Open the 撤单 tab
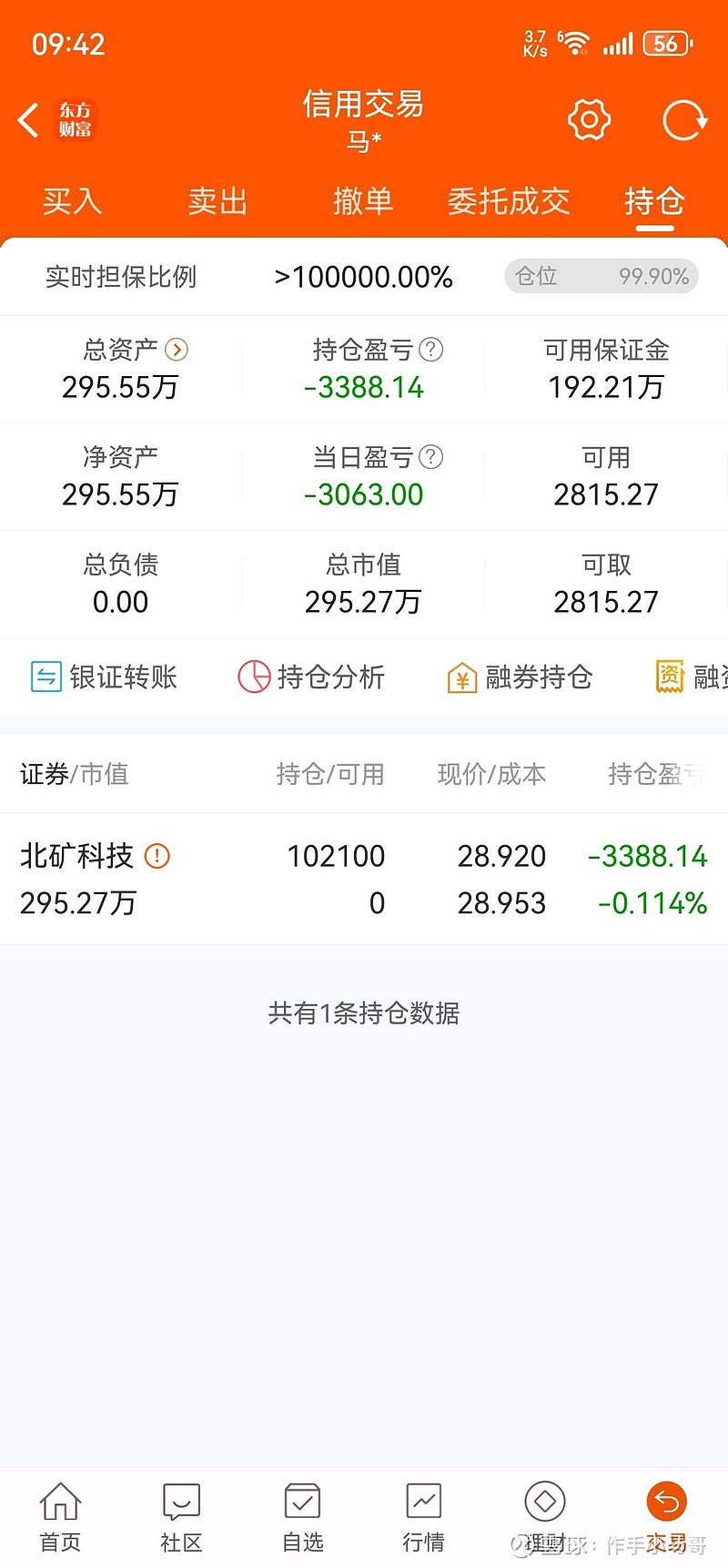Image resolution: width=728 pixels, height=1568 pixels. 362,201
